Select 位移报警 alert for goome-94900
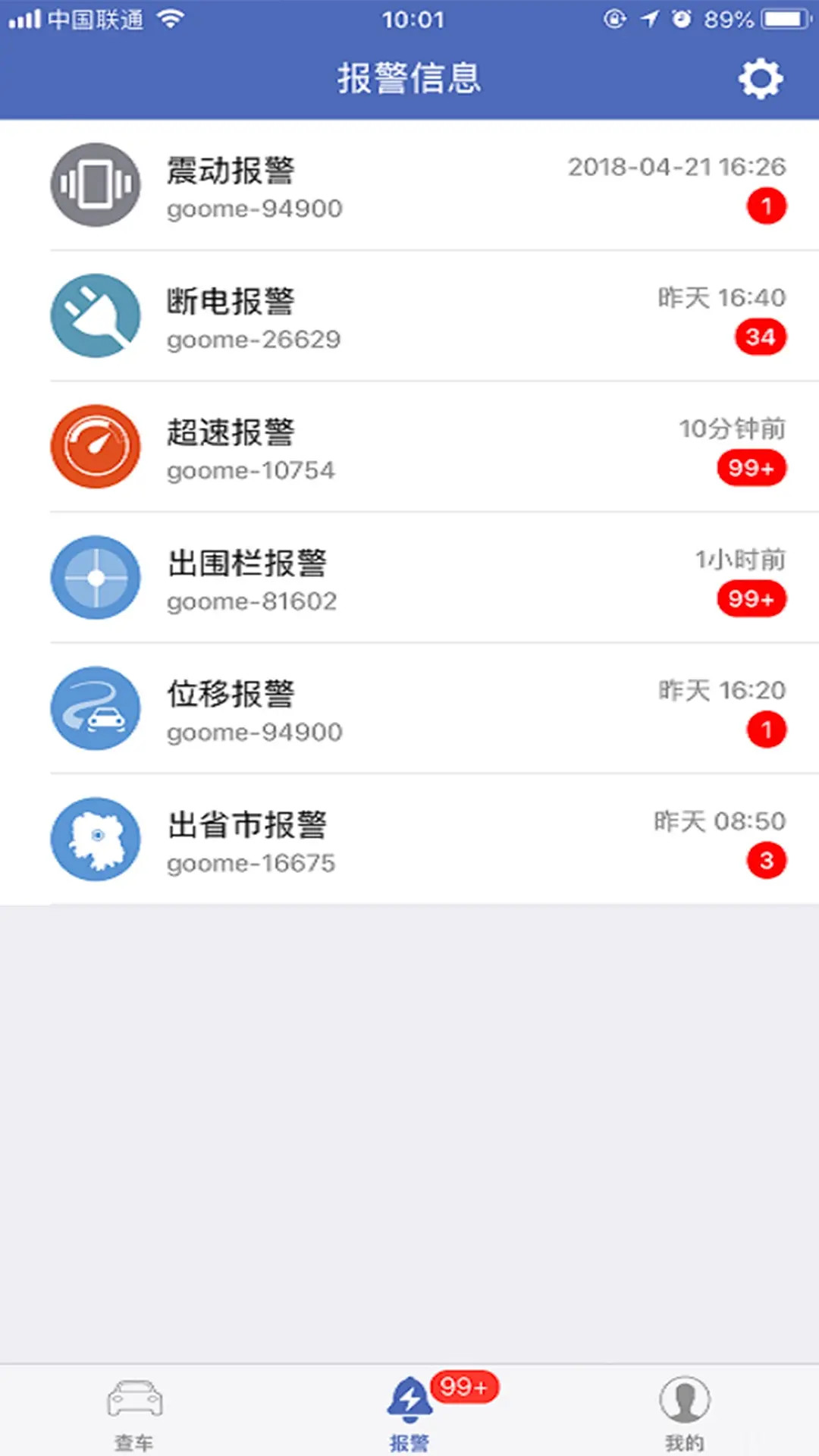The image size is (819, 1456). (409, 710)
